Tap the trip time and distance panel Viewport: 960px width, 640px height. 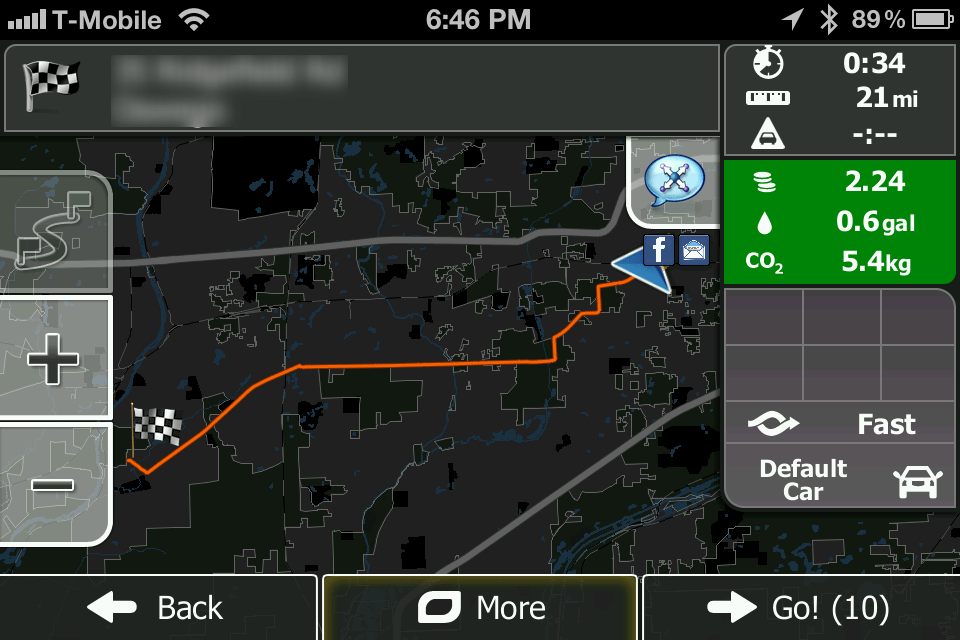pos(838,98)
